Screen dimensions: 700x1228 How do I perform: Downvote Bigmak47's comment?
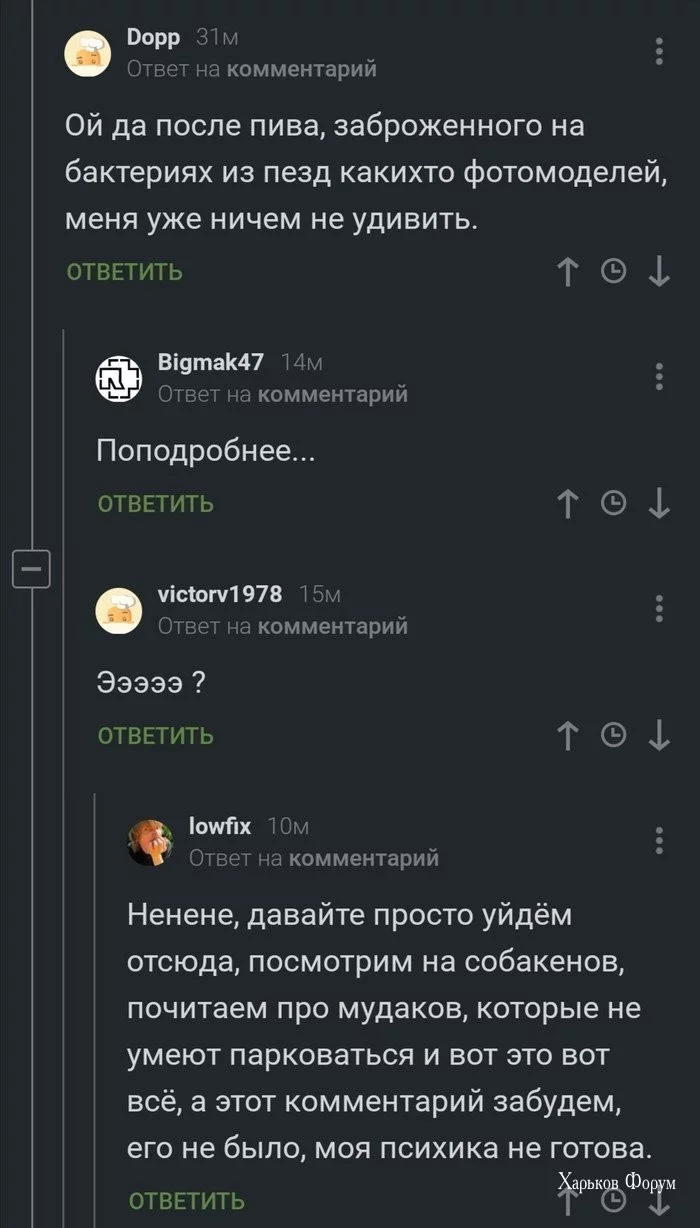(x=659, y=503)
